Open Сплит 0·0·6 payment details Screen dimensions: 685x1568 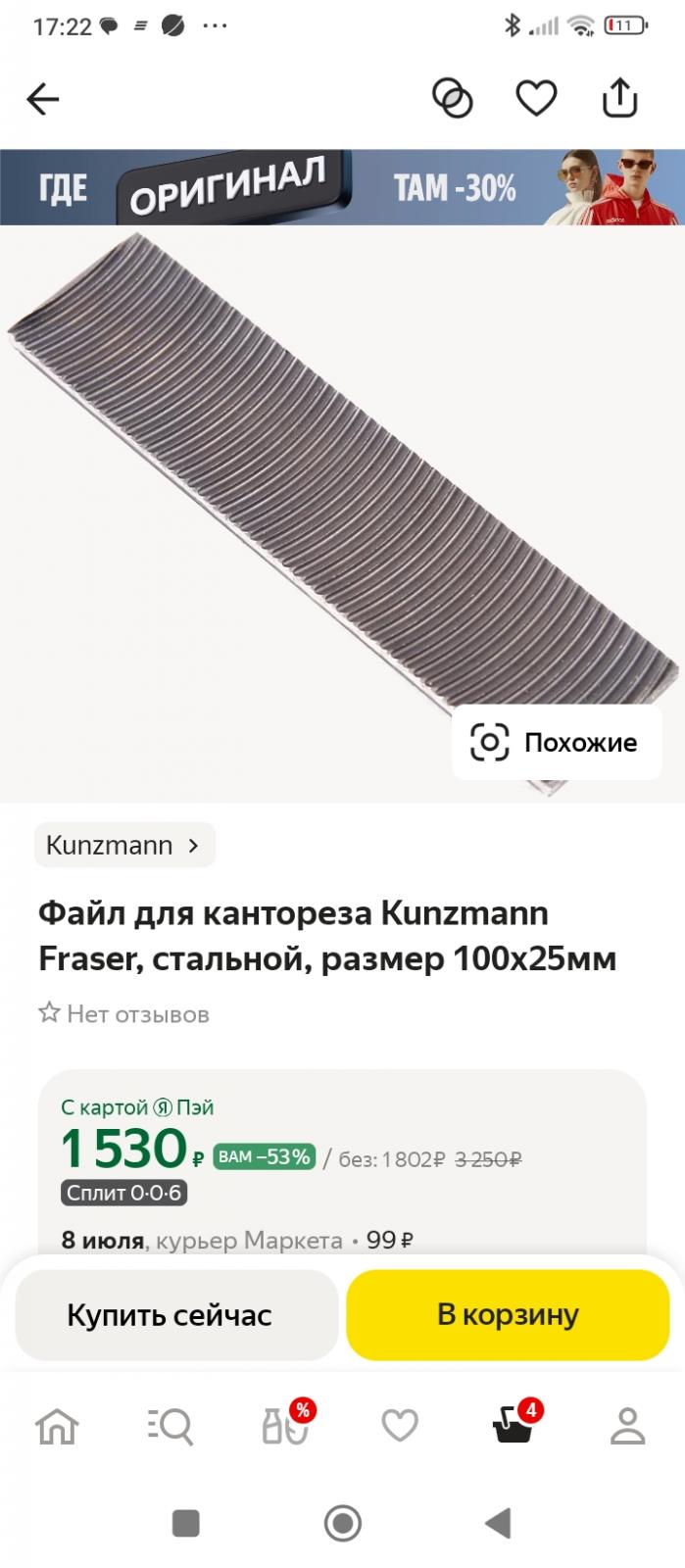tap(123, 1193)
